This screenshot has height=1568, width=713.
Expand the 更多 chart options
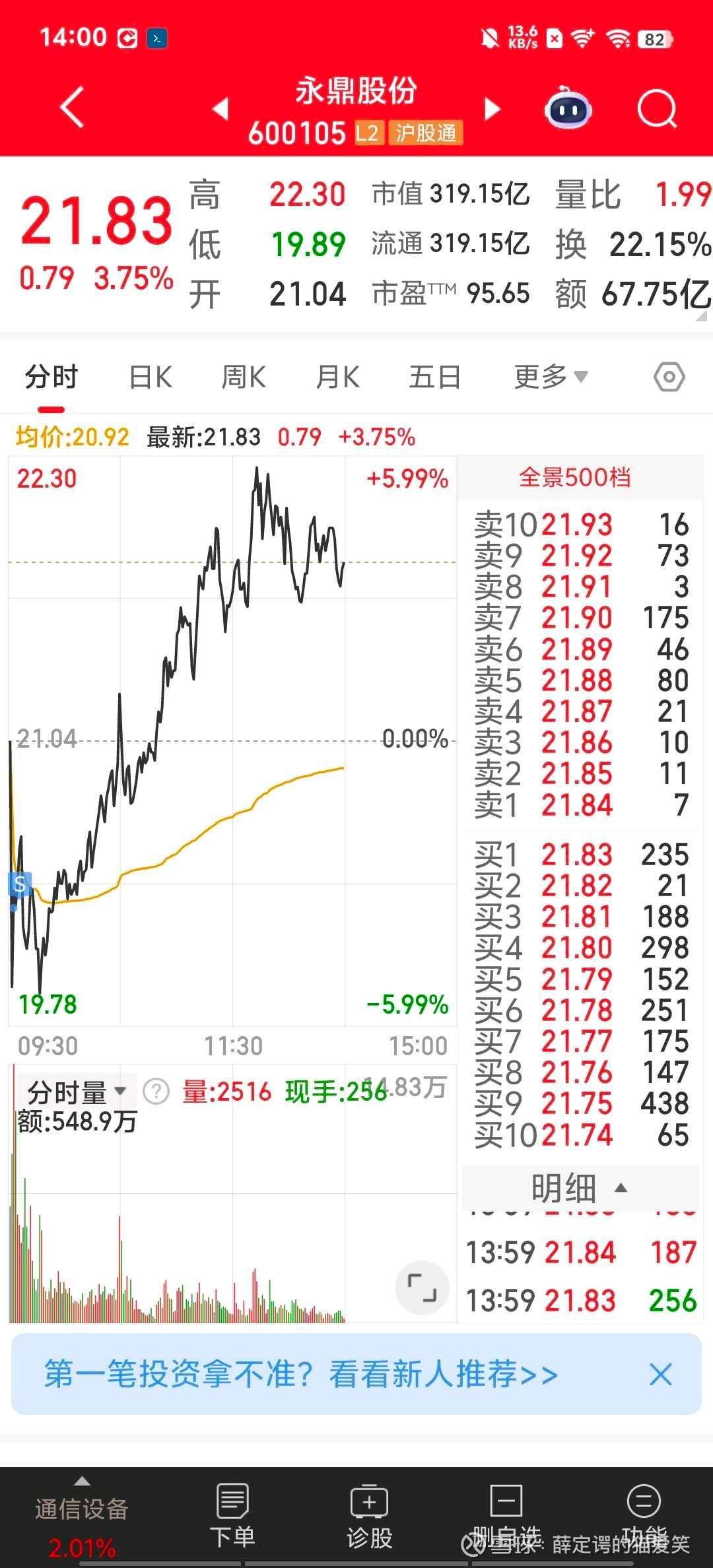550,377
